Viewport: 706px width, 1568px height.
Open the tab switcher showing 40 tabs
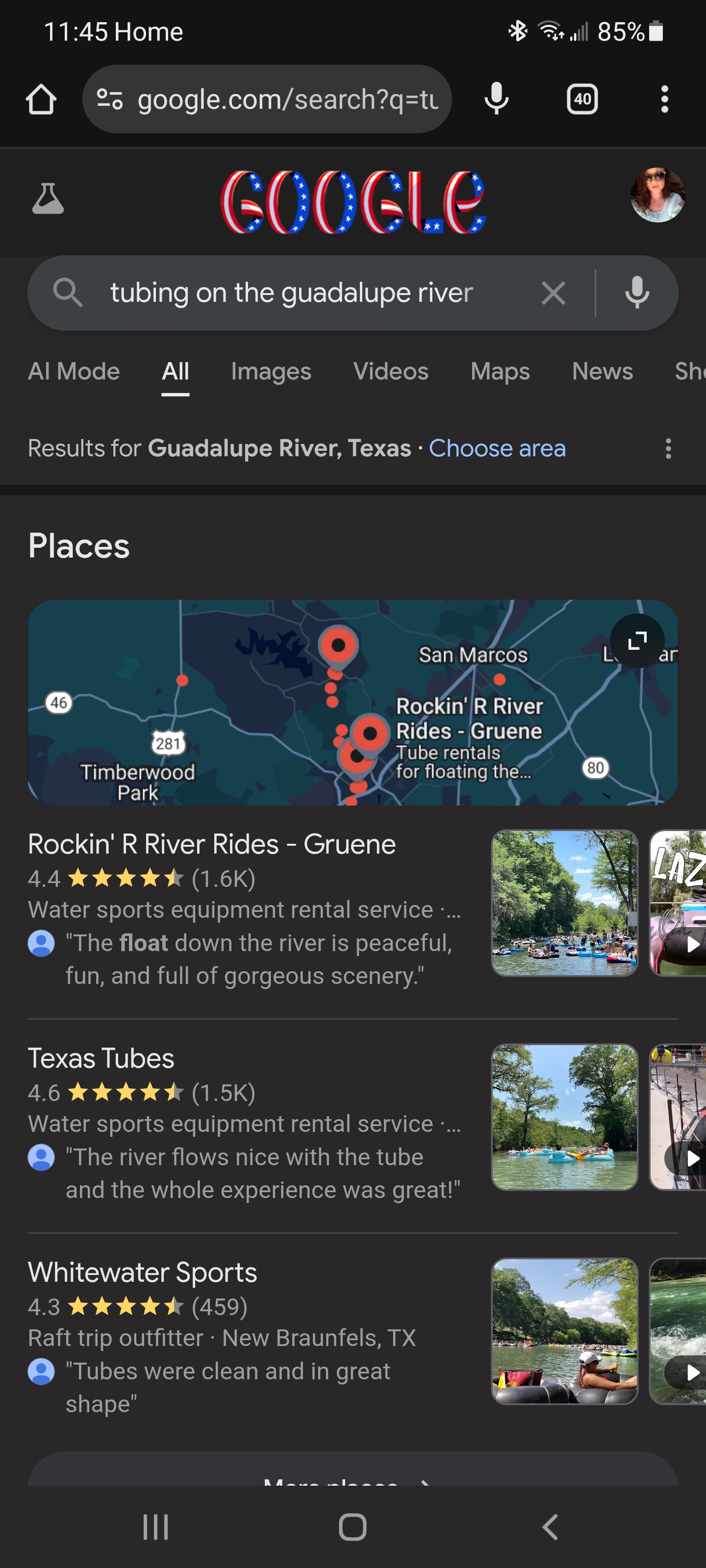tap(582, 99)
